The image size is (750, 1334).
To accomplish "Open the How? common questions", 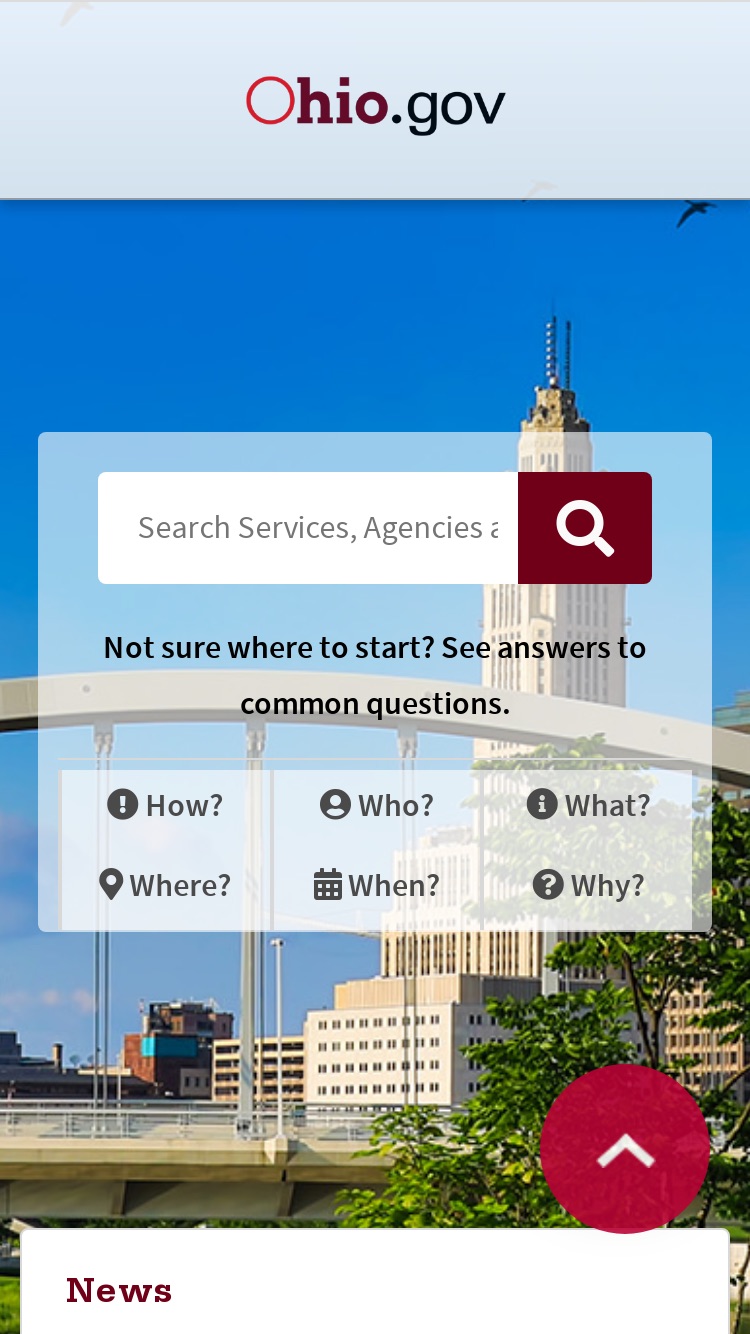I will (x=165, y=805).
